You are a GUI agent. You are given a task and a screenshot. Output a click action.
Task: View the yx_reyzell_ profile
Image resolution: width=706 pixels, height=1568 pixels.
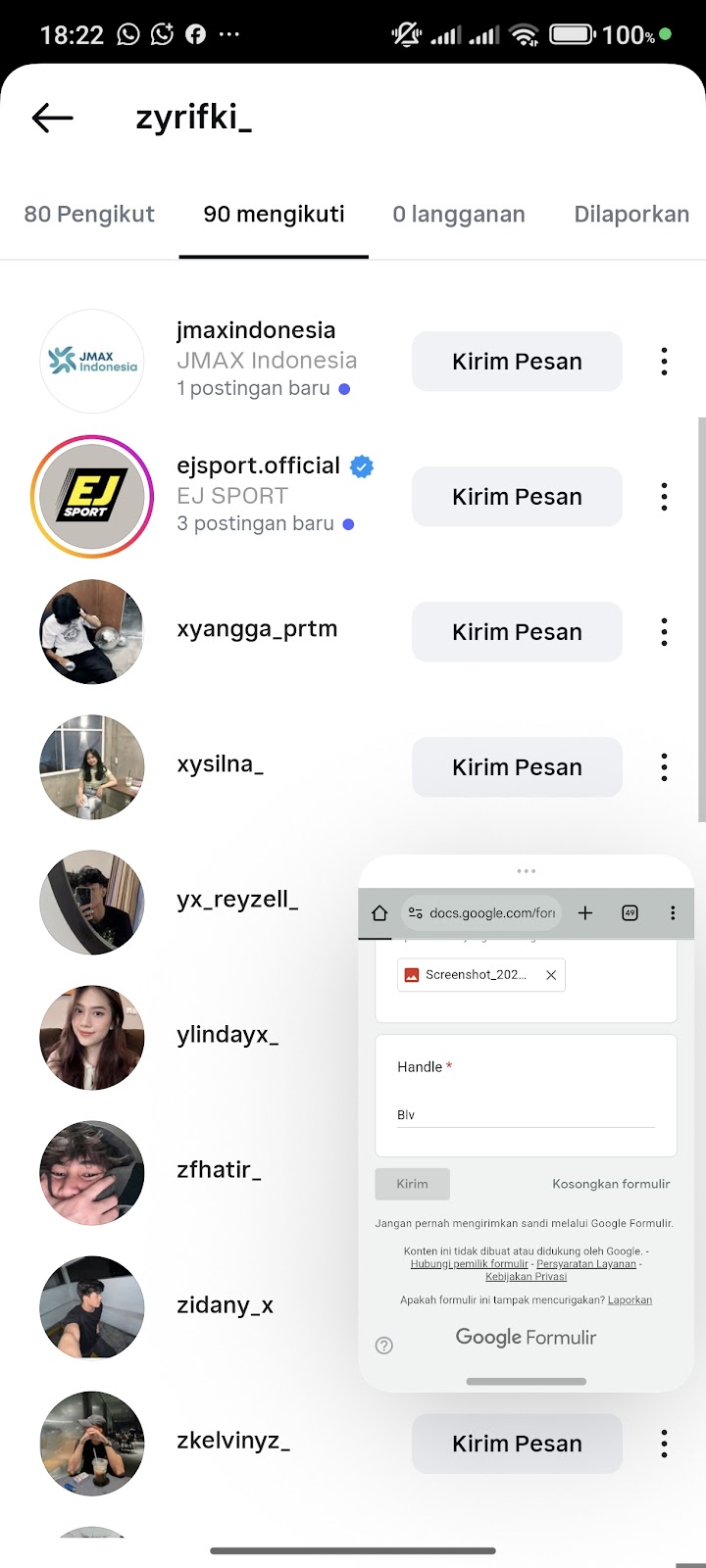[x=237, y=900]
